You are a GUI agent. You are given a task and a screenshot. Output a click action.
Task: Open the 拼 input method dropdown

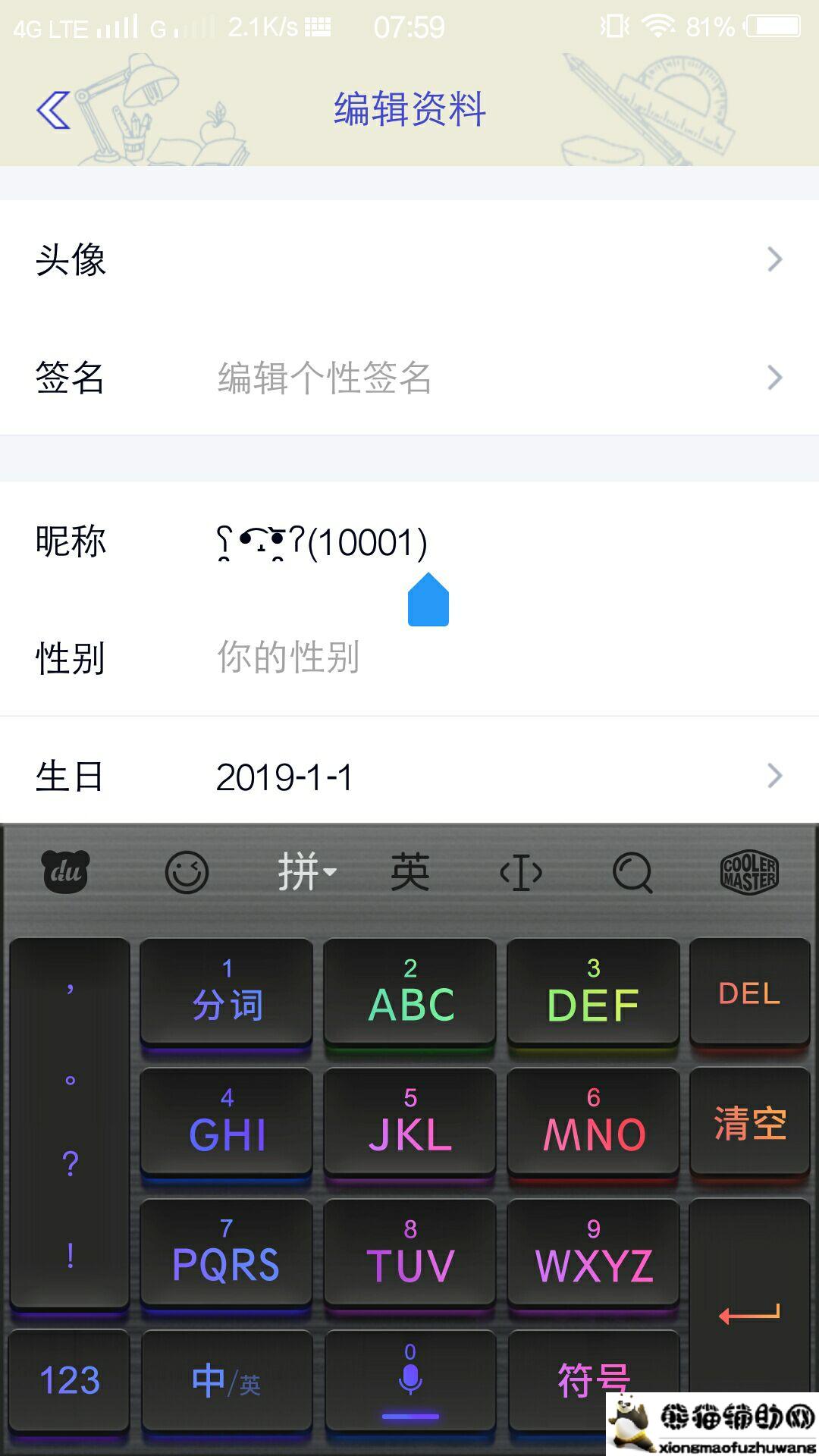pos(306,872)
